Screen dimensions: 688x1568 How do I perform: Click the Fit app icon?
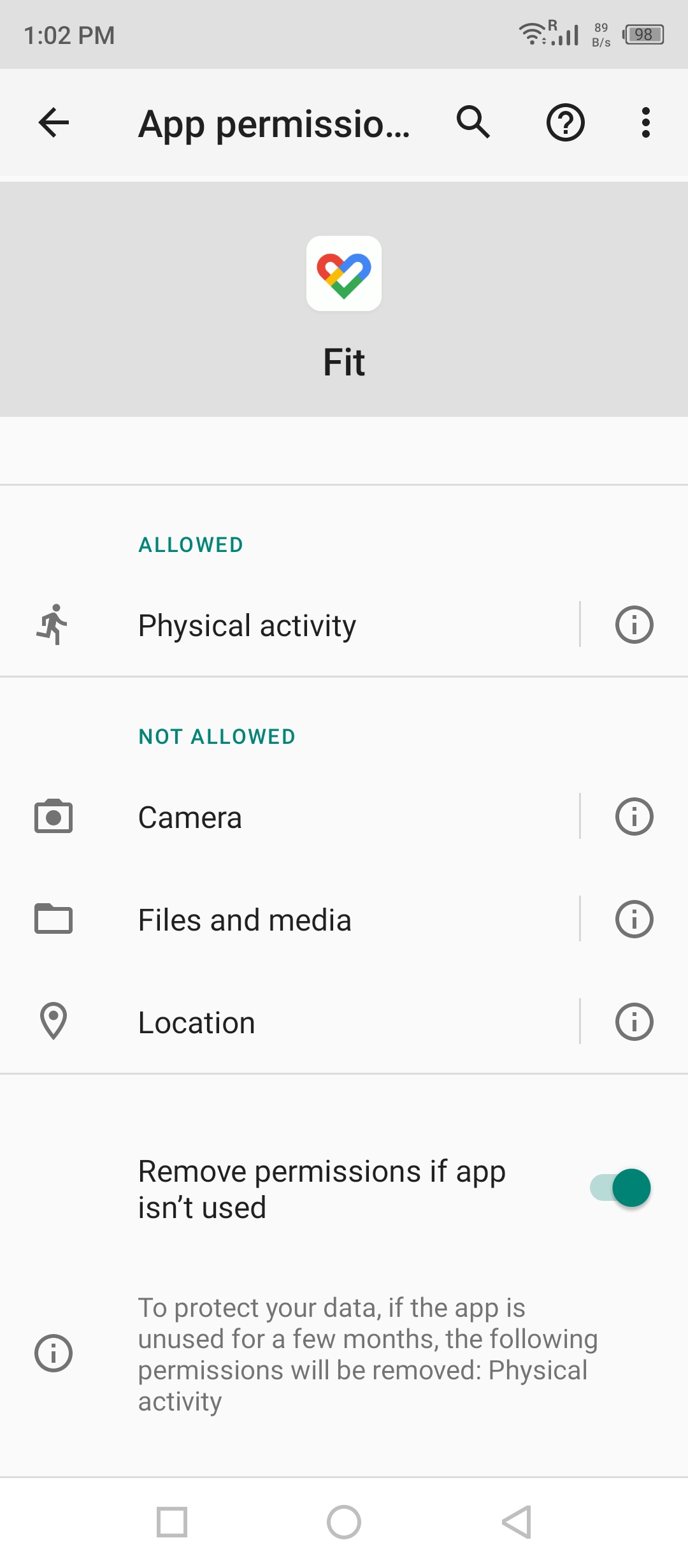pos(343,273)
